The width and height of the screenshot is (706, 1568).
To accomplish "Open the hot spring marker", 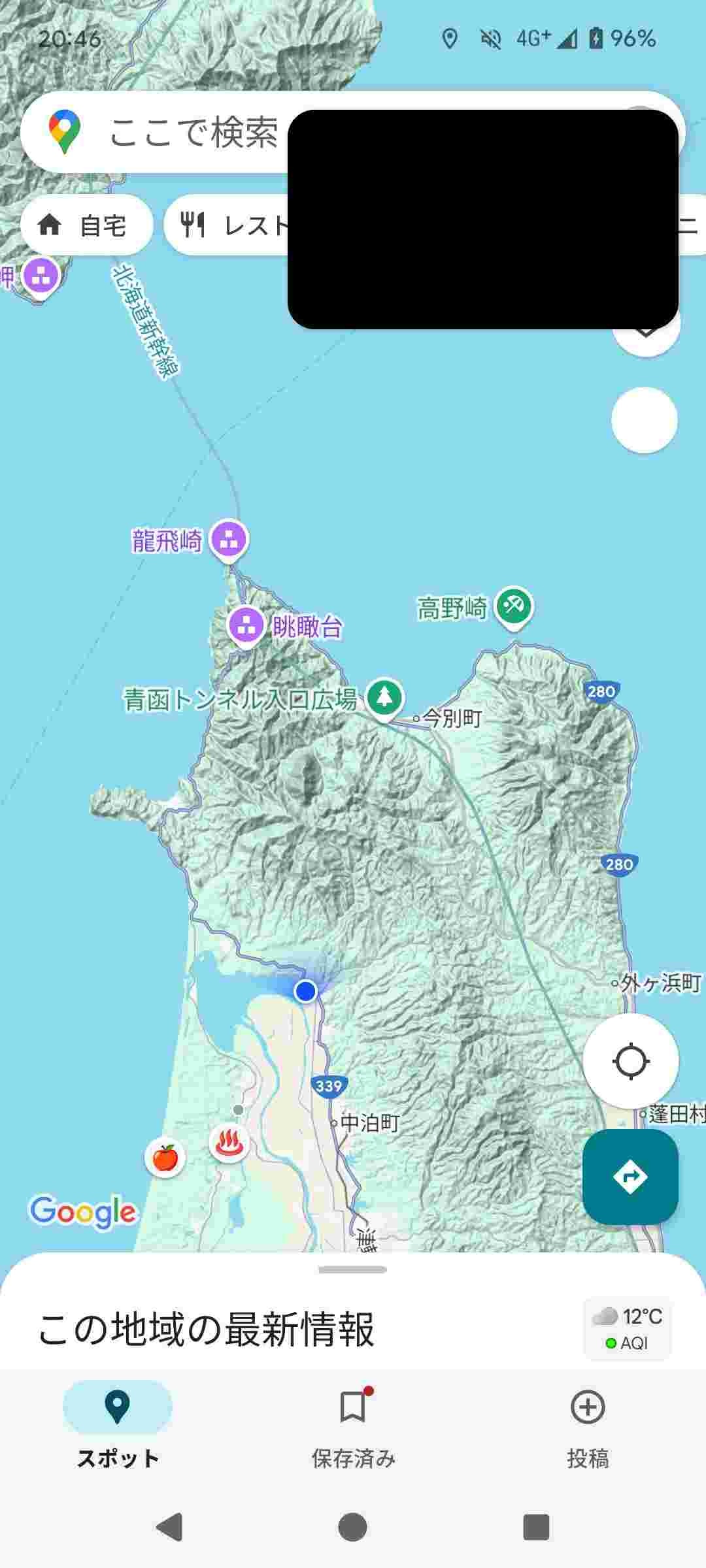I will 229,1143.
